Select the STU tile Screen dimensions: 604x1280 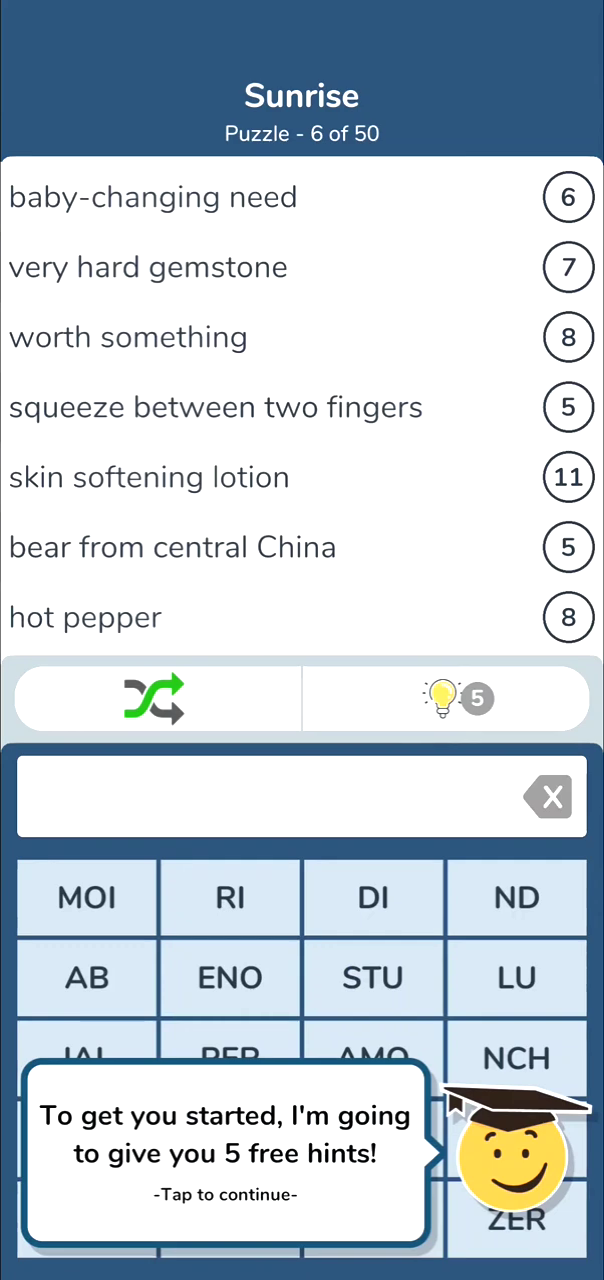(373, 978)
